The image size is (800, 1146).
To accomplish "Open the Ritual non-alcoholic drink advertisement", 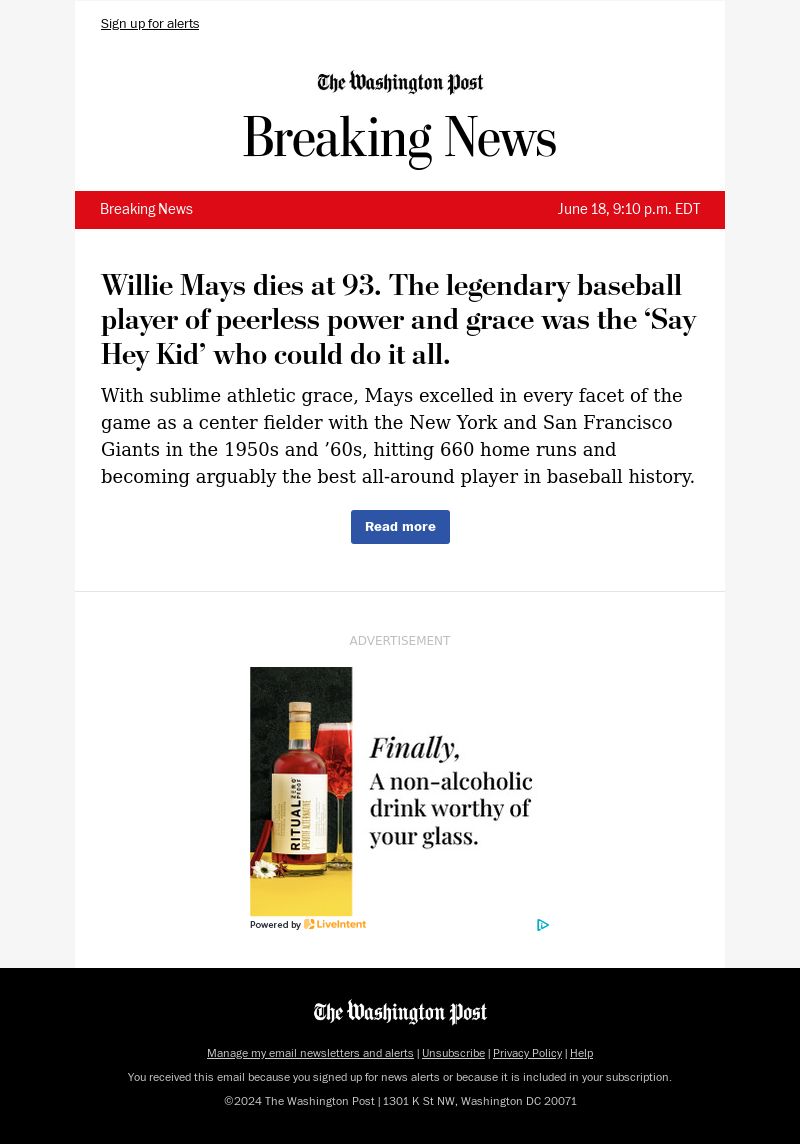I will (400, 791).
